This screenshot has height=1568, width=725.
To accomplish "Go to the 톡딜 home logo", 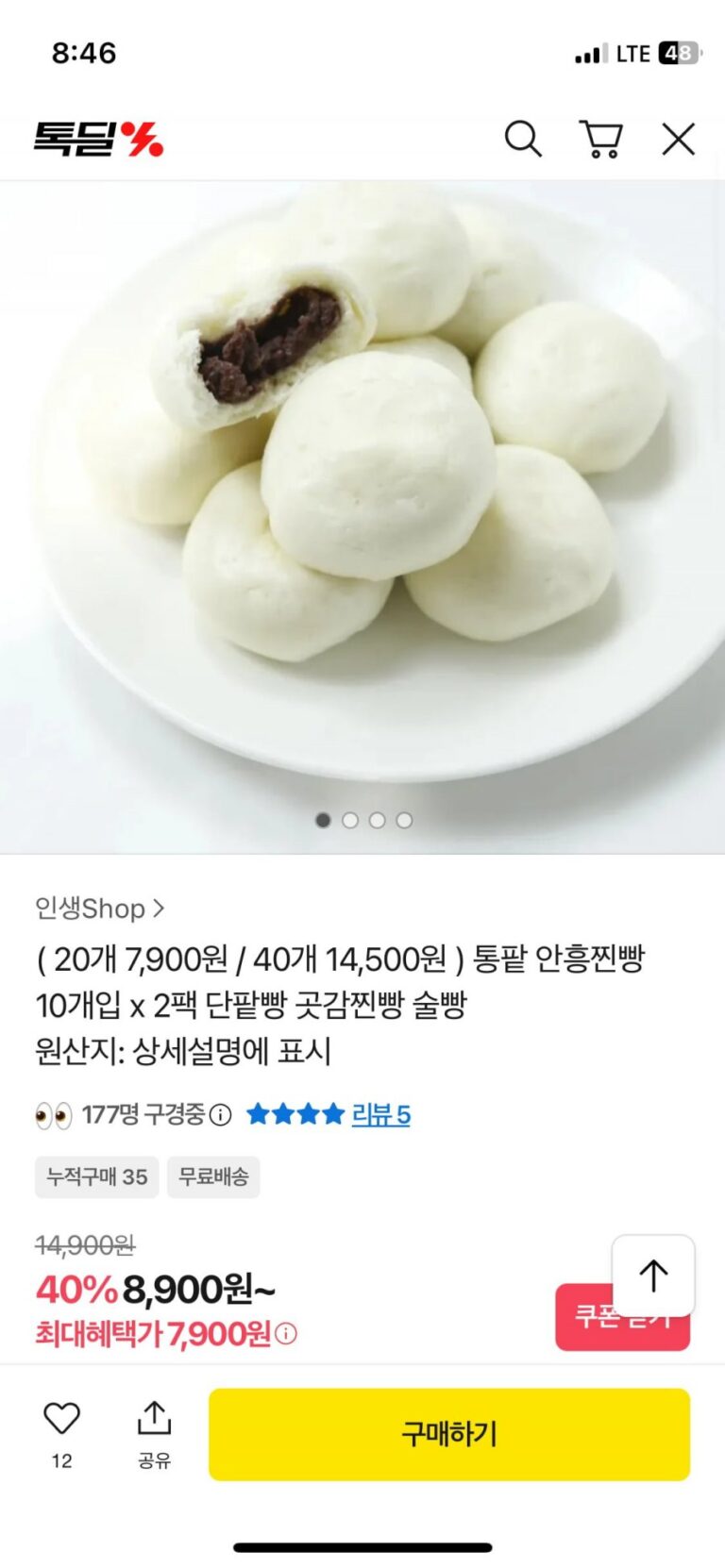I will pos(98,139).
